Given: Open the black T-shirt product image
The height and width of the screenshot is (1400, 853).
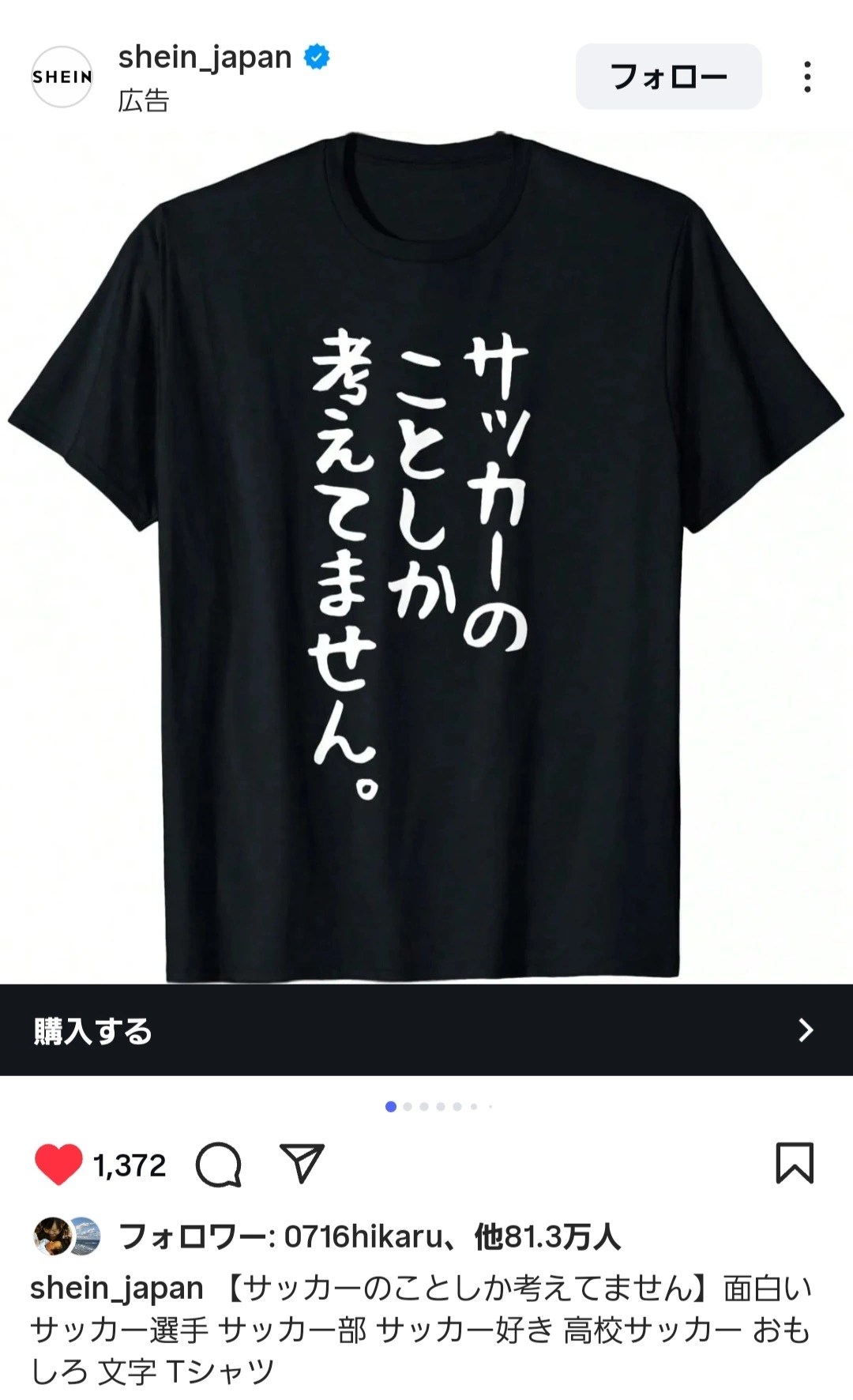Looking at the screenshot, I should (x=426, y=553).
